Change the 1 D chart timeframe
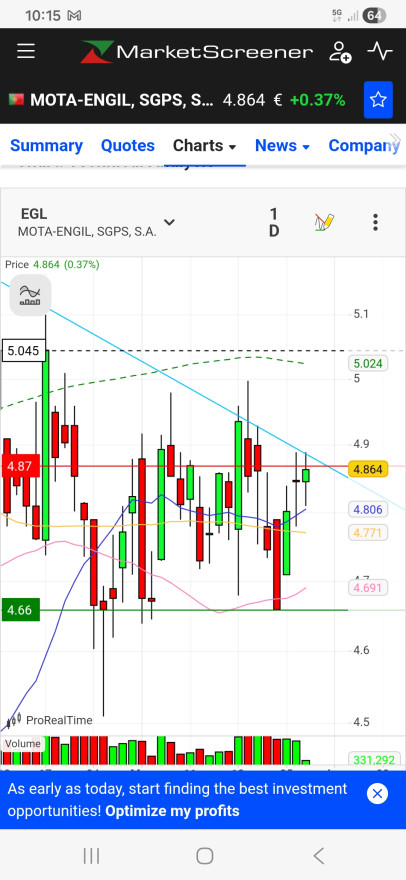Viewport: 406px width, 880px height. click(273, 222)
